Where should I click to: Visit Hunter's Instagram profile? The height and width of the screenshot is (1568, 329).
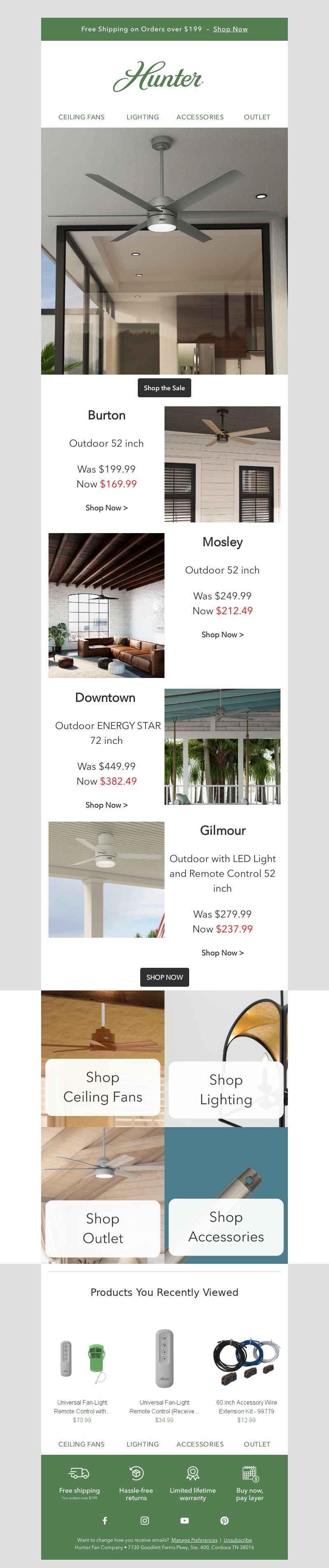(x=145, y=1520)
